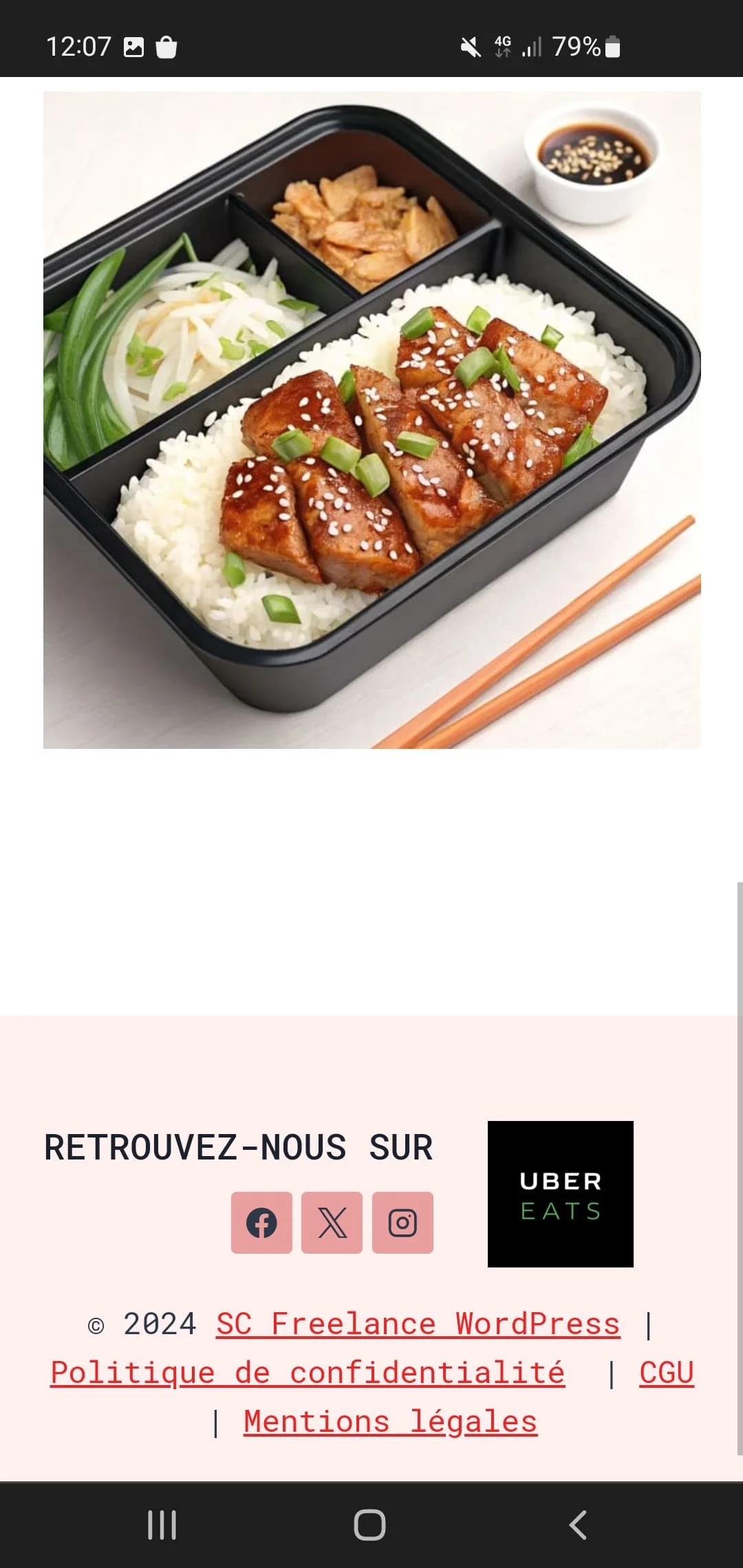This screenshot has height=1568, width=743.
Task: Return to the home screen
Action: click(369, 1525)
